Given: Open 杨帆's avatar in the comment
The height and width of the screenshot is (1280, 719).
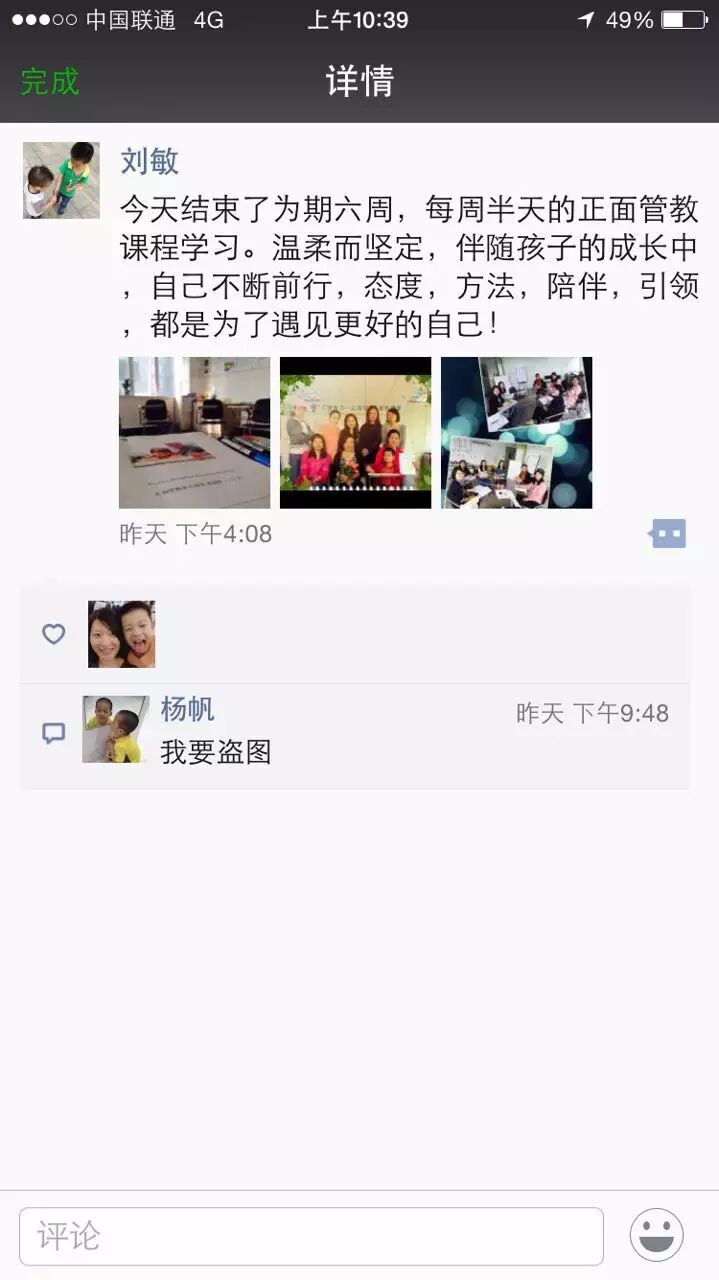Looking at the screenshot, I should 115,729.
